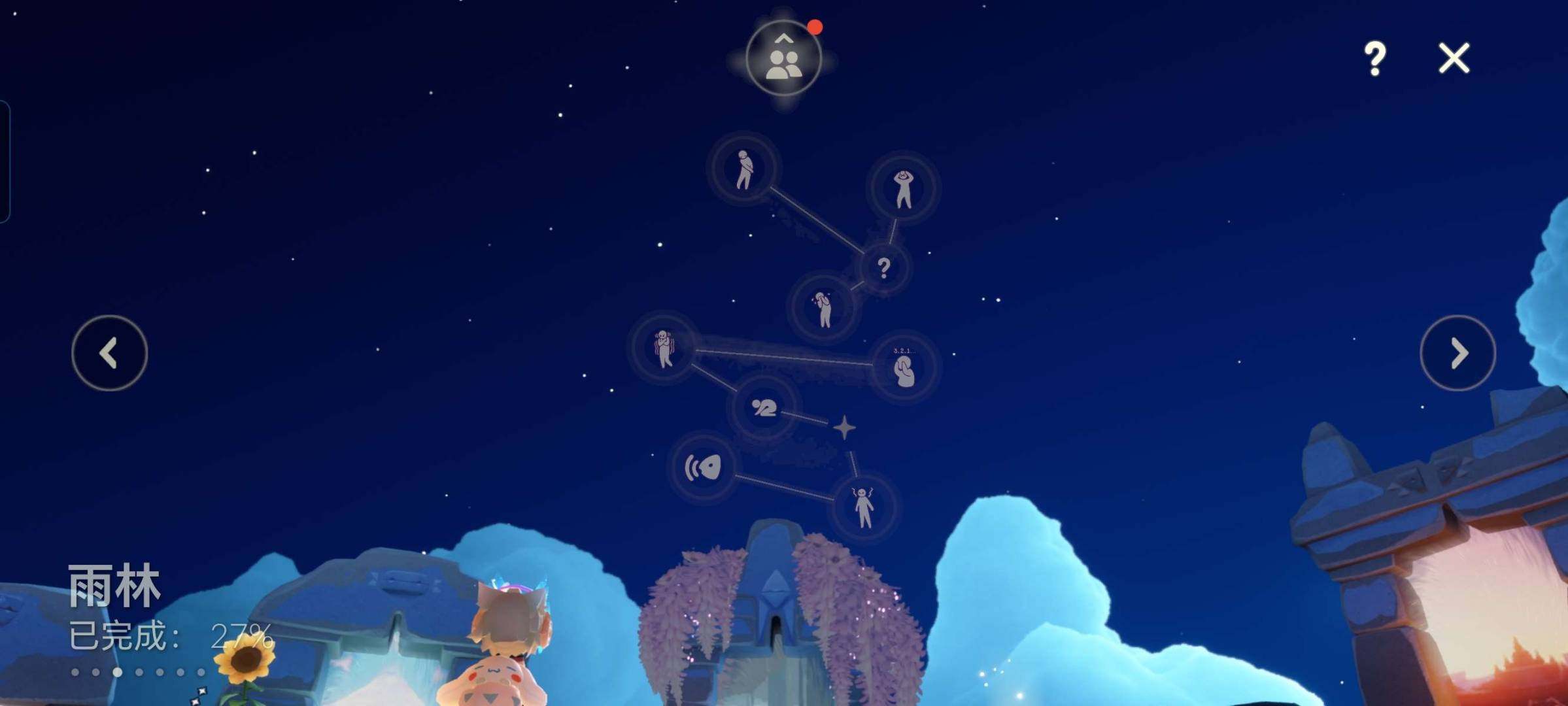Close the constellation view
1568x706 pixels.
pyautogui.click(x=1454, y=59)
